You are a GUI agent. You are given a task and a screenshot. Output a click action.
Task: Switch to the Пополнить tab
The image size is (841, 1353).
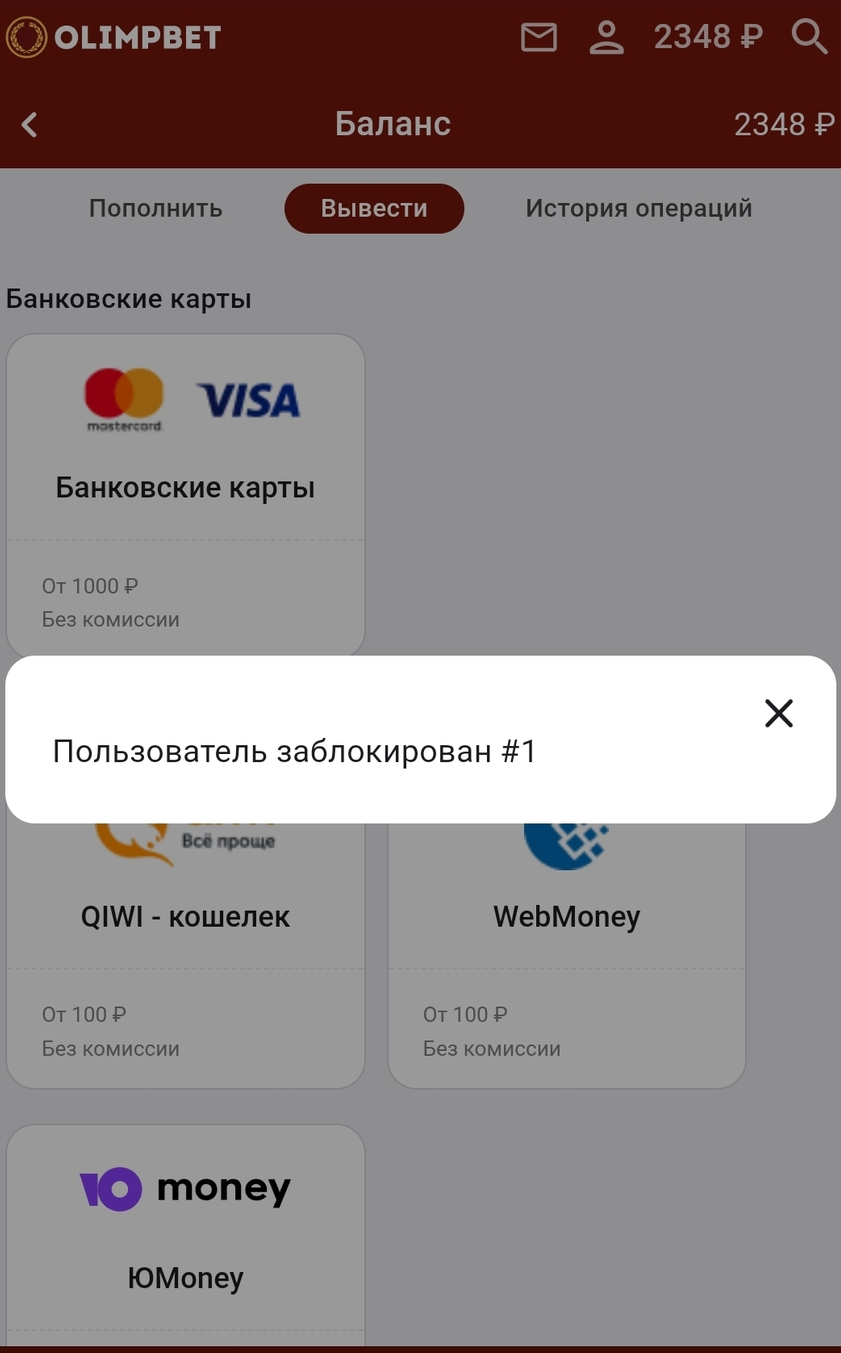click(x=156, y=208)
